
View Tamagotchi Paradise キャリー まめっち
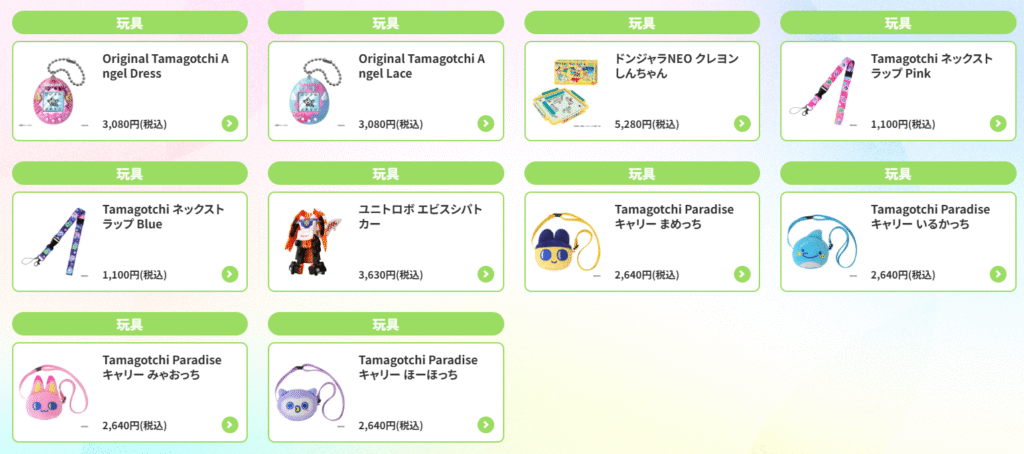642,241
